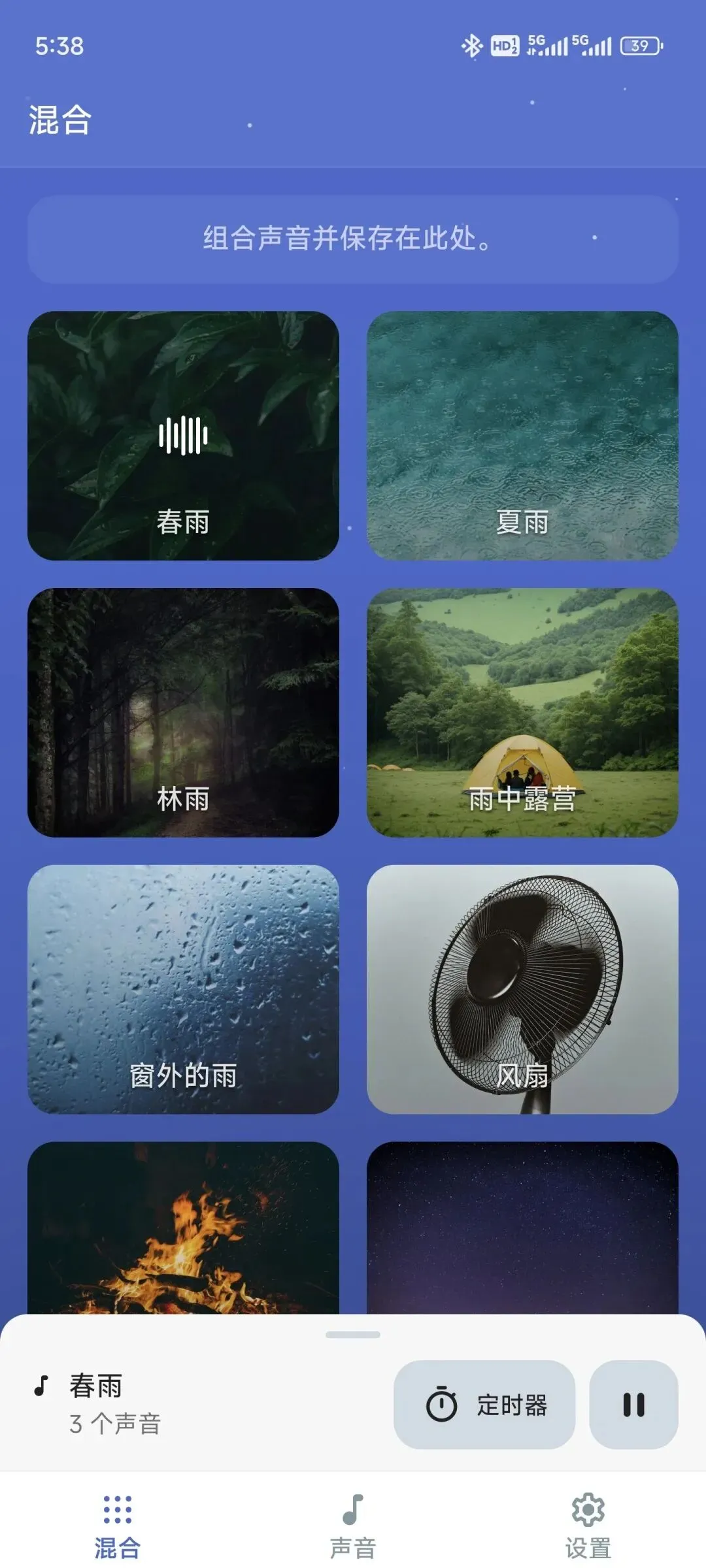This screenshot has width=706, height=1568.
Task: Play the 风扇 fan sound
Action: (x=522, y=989)
